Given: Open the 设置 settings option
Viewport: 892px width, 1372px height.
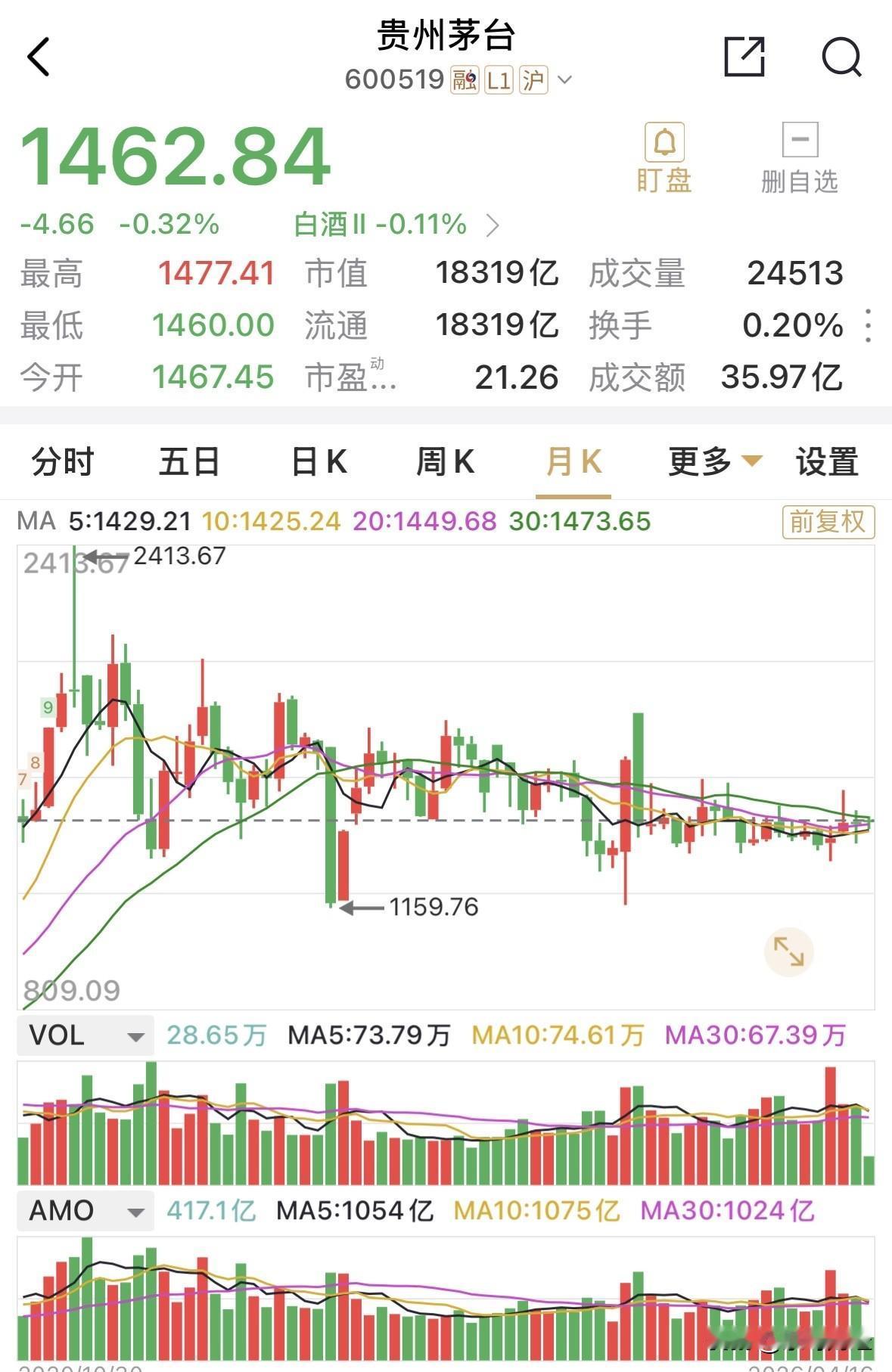Looking at the screenshot, I should [x=827, y=460].
